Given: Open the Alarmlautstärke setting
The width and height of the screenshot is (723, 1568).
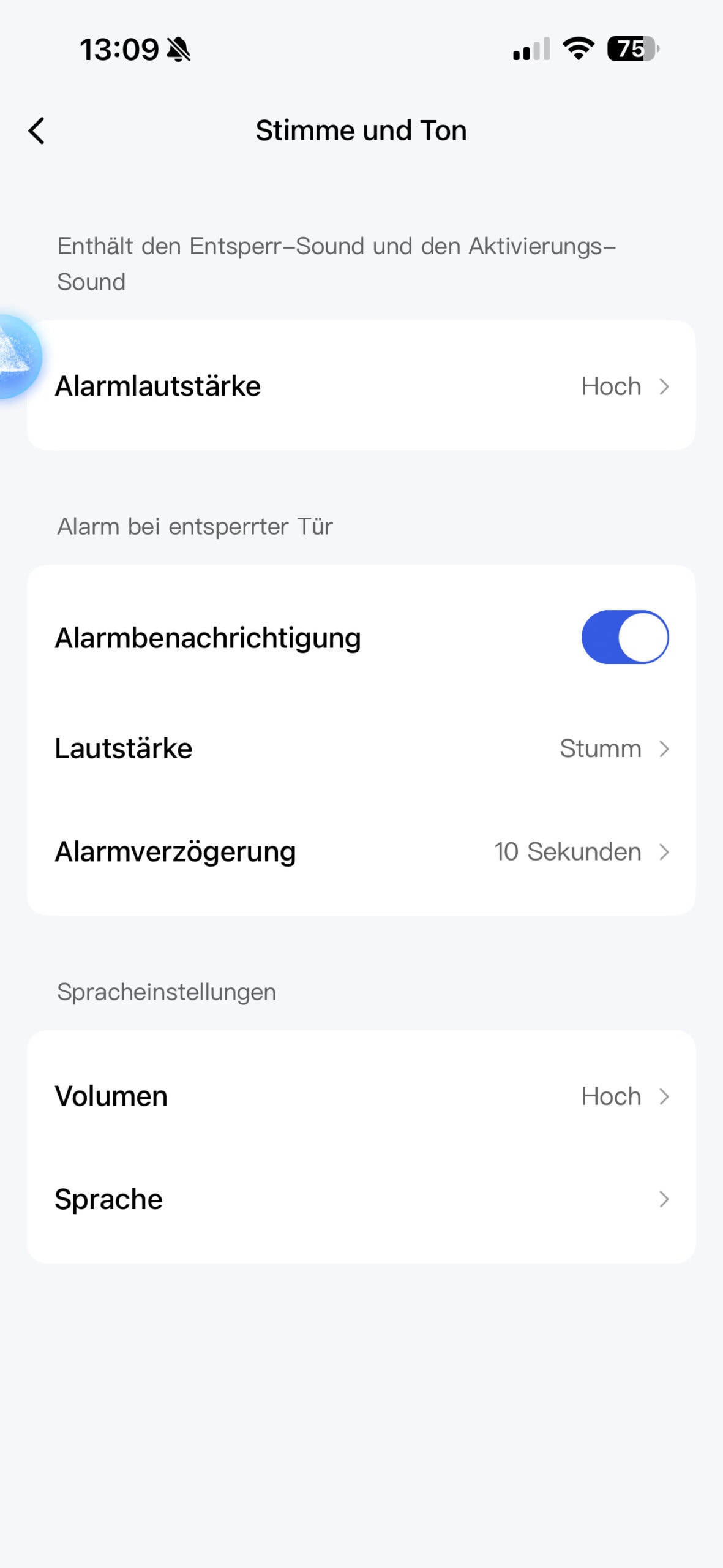Looking at the screenshot, I should pos(361,386).
